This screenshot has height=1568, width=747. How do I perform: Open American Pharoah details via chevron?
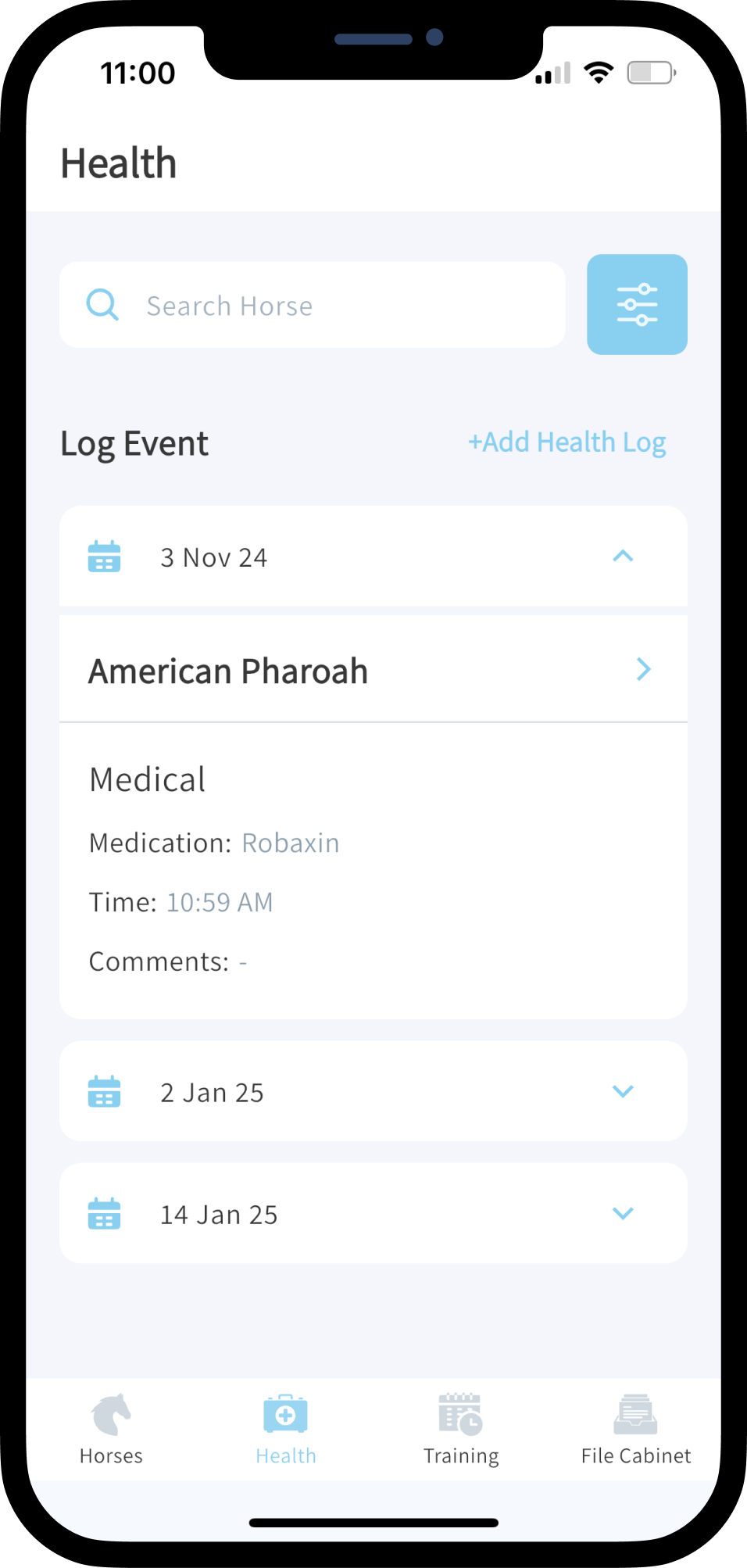[x=643, y=670]
